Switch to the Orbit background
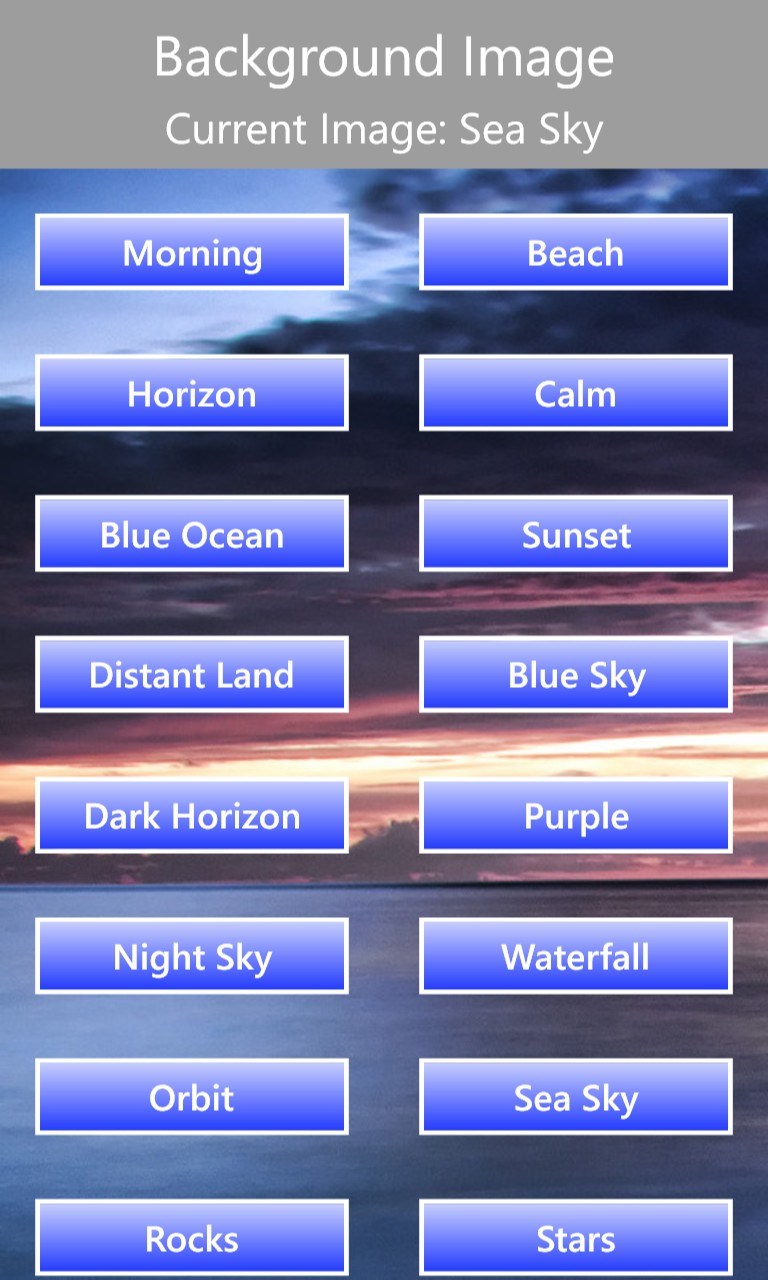768x1280 pixels. click(192, 1097)
